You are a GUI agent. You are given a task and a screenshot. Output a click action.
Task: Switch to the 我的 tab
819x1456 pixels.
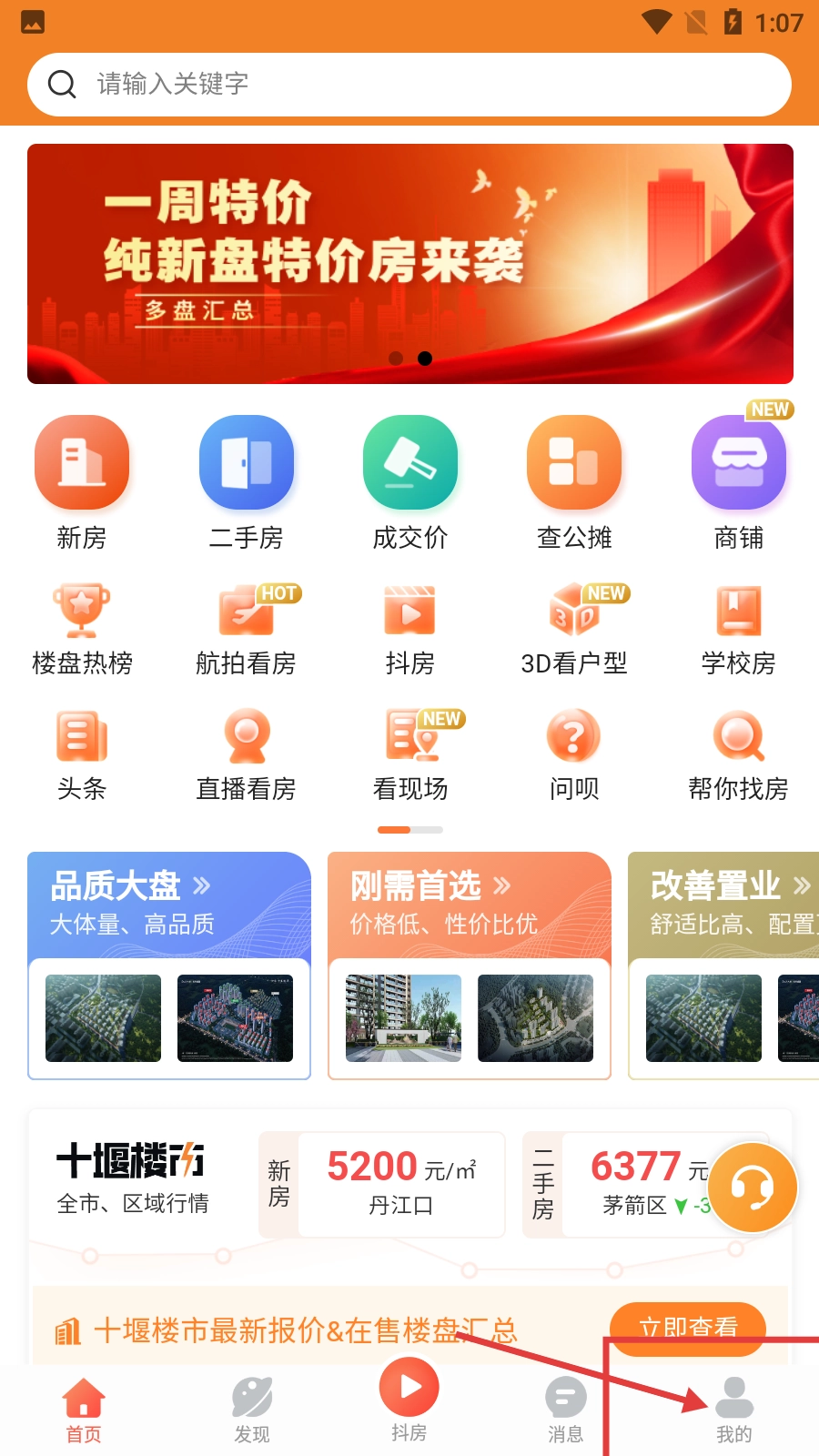pyautogui.click(x=733, y=1410)
